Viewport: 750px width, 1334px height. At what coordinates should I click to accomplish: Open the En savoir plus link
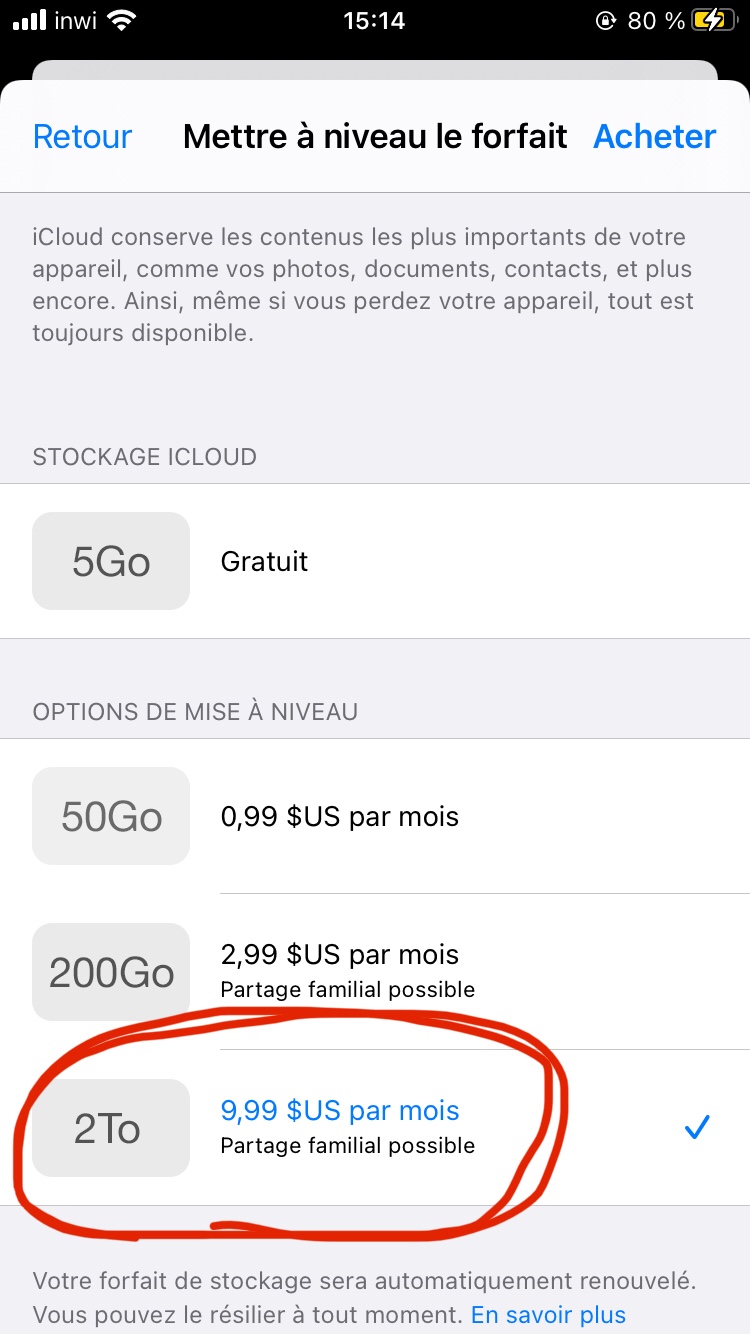click(x=548, y=1314)
